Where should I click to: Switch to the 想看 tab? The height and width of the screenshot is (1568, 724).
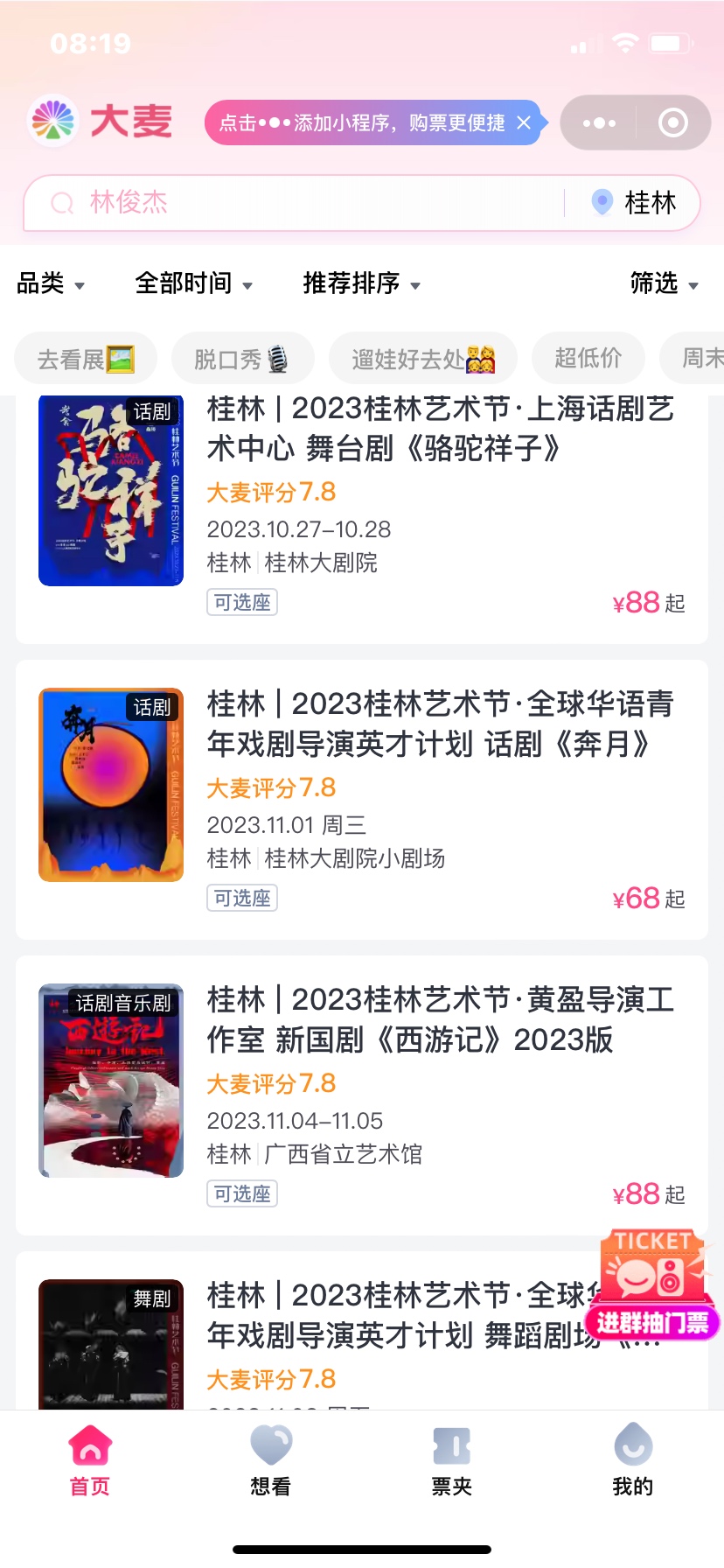point(271,1459)
